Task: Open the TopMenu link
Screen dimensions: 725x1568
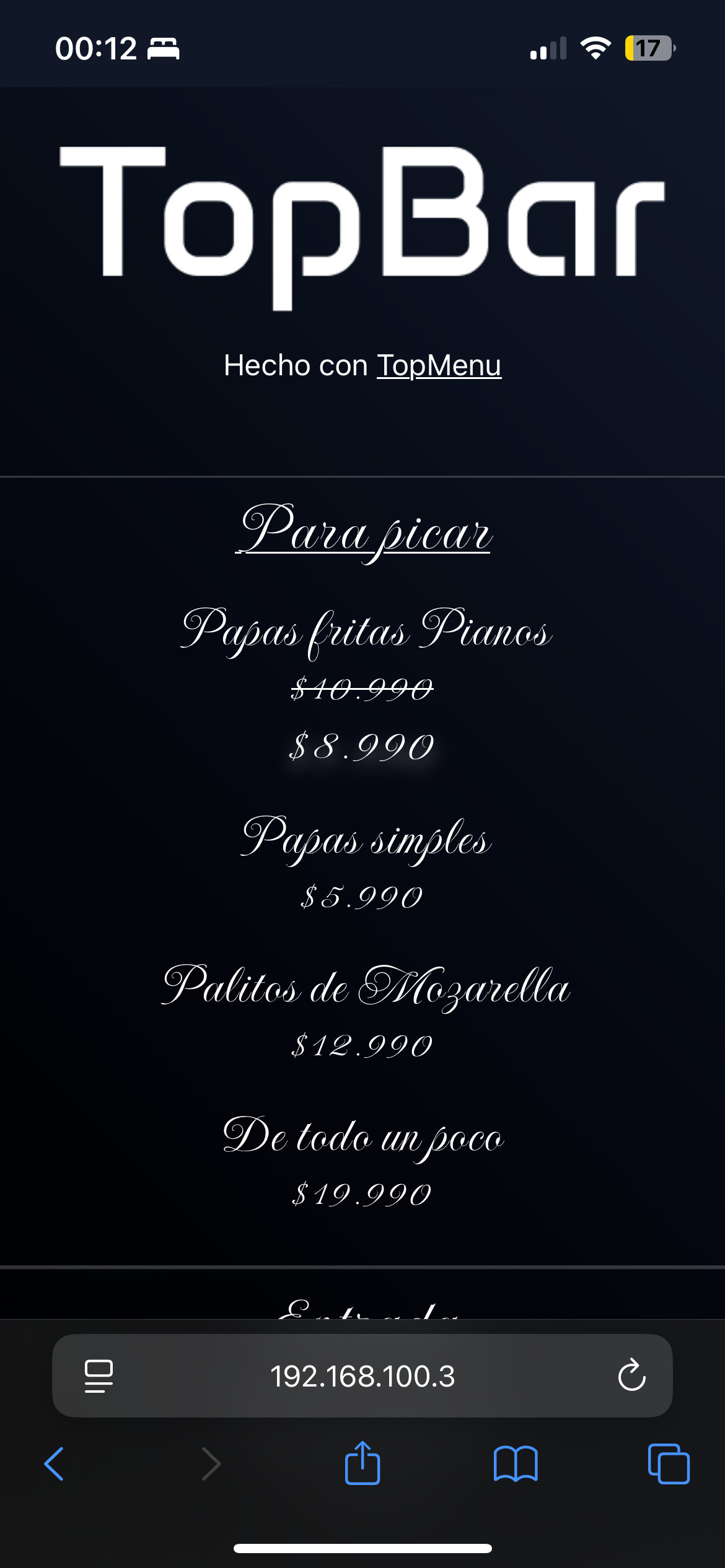Action: coord(439,365)
